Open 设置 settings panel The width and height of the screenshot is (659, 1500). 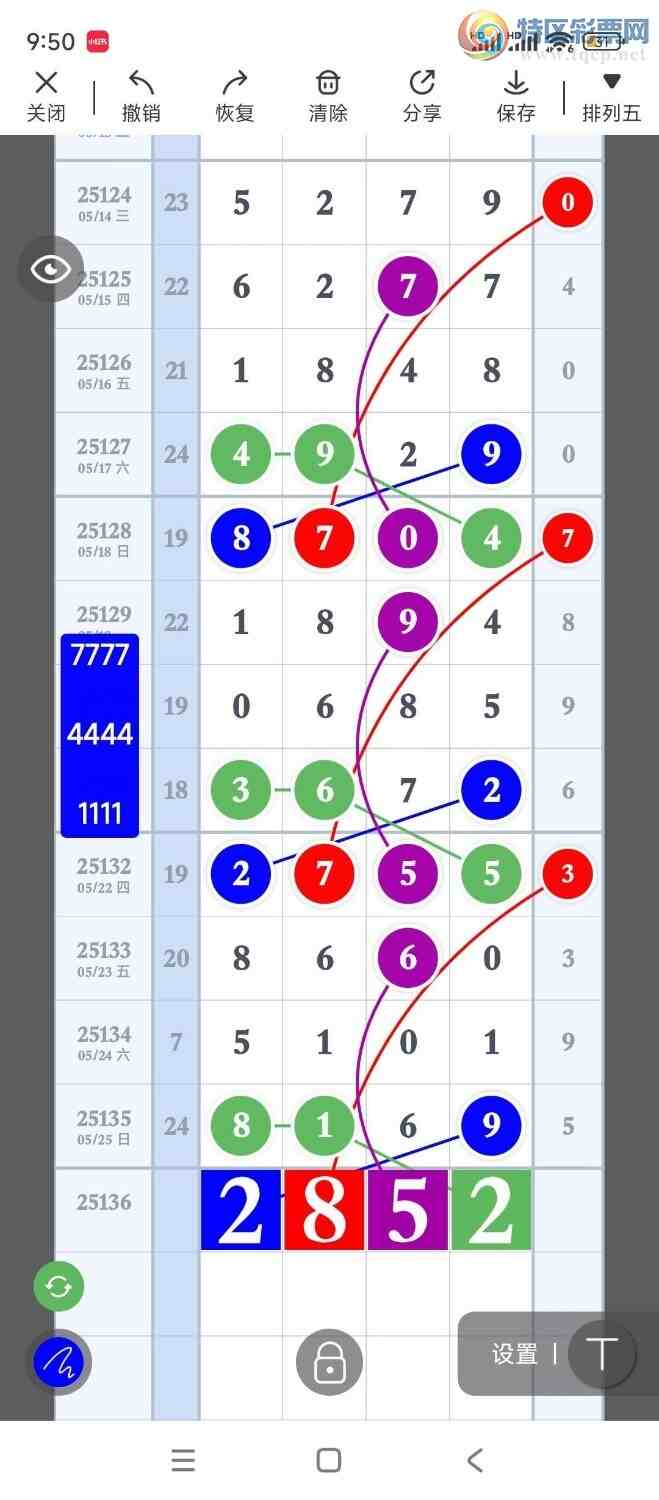tap(514, 1354)
